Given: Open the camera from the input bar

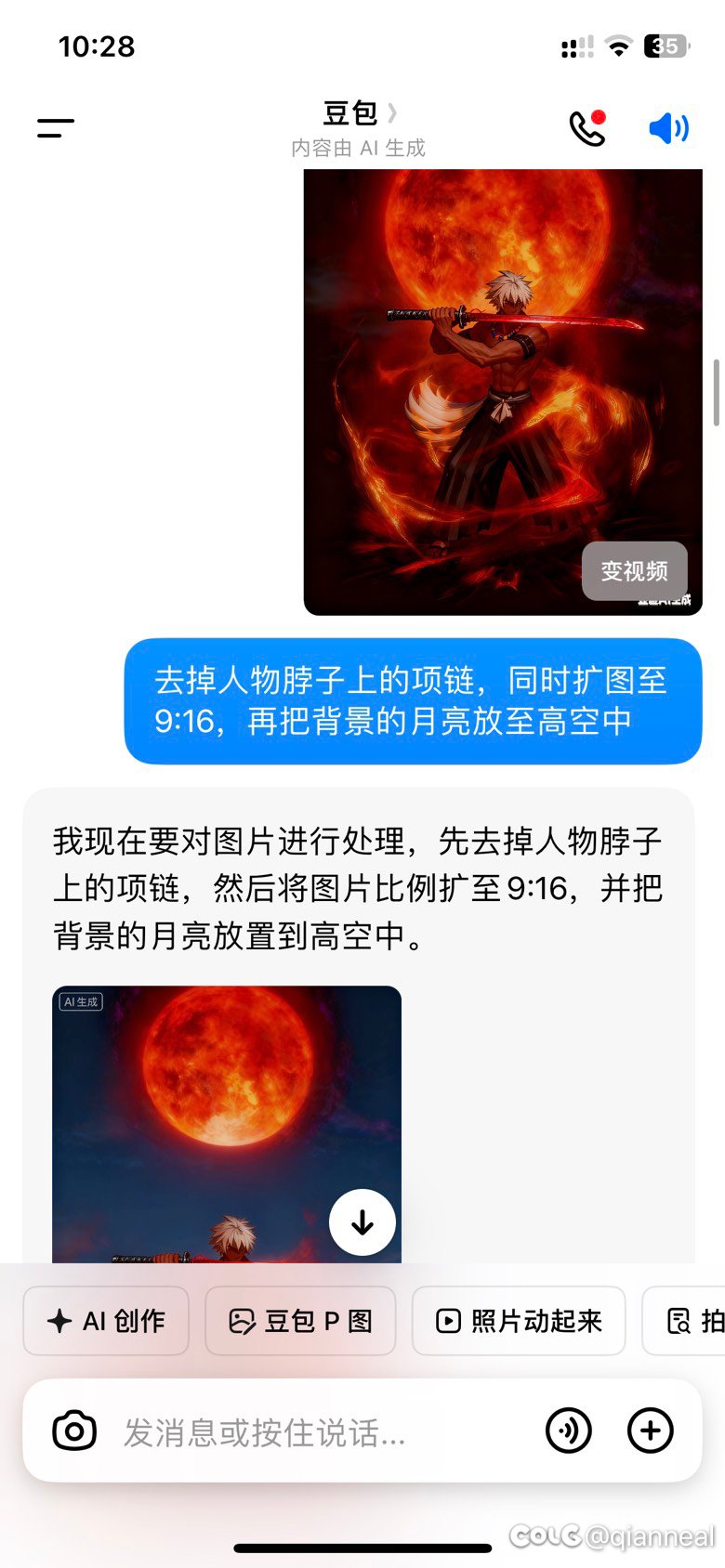Looking at the screenshot, I should (74, 1431).
